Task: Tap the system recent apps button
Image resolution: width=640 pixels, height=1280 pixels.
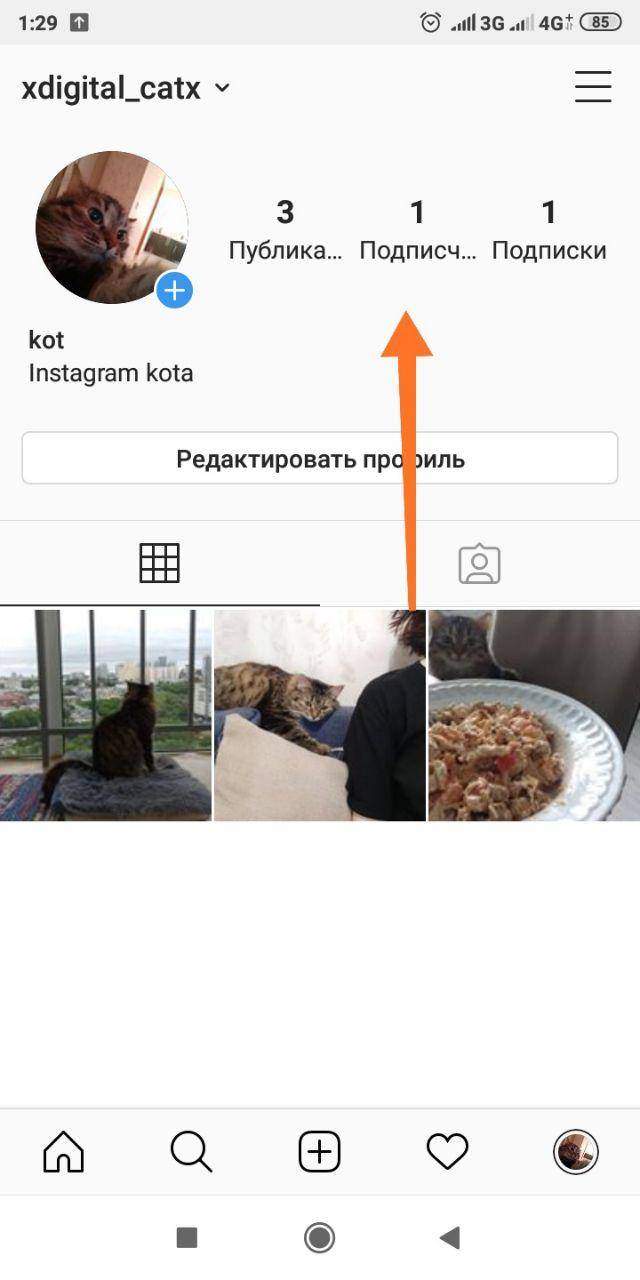Action: [187, 1238]
